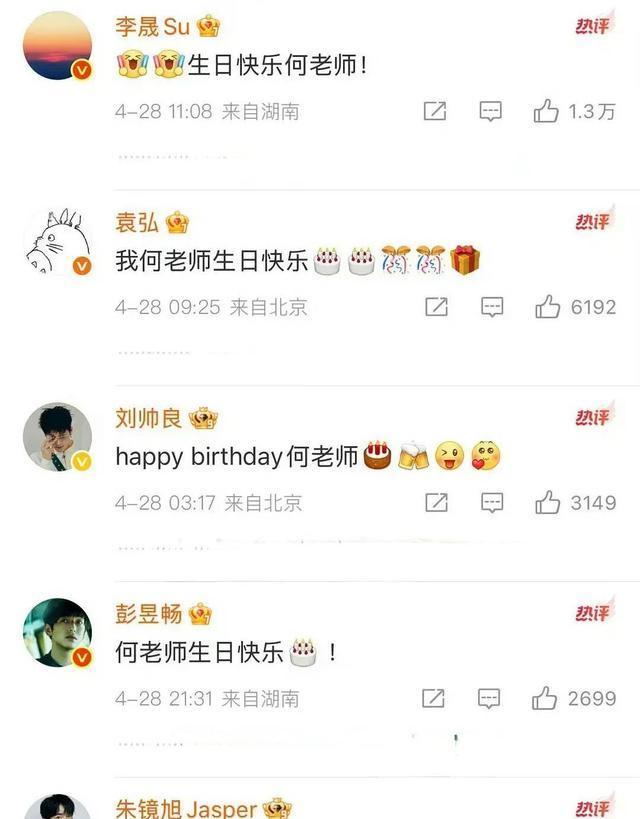Repost 刘帅良's comment
The image size is (640, 819).
coord(436,502)
